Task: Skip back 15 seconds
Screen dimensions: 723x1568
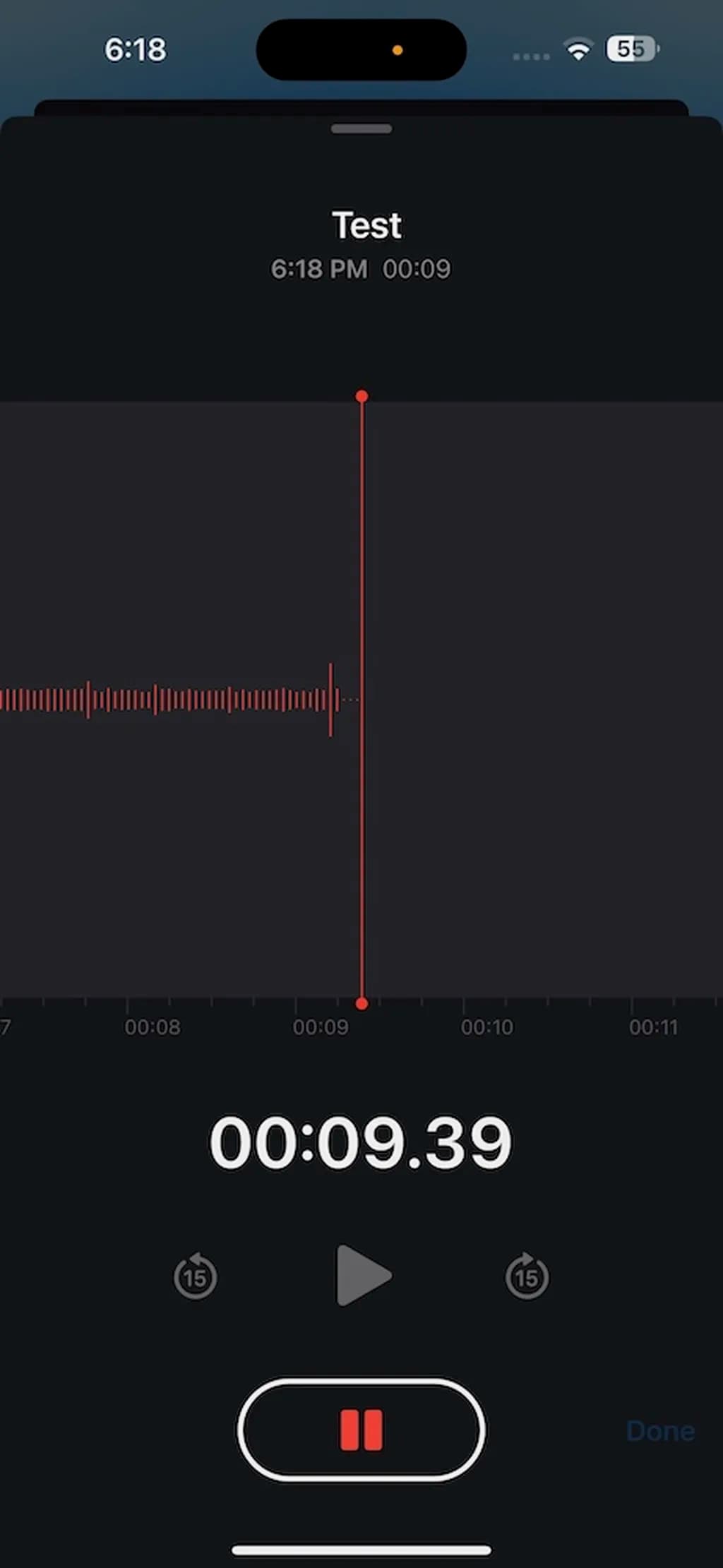Action: [195, 1276]
